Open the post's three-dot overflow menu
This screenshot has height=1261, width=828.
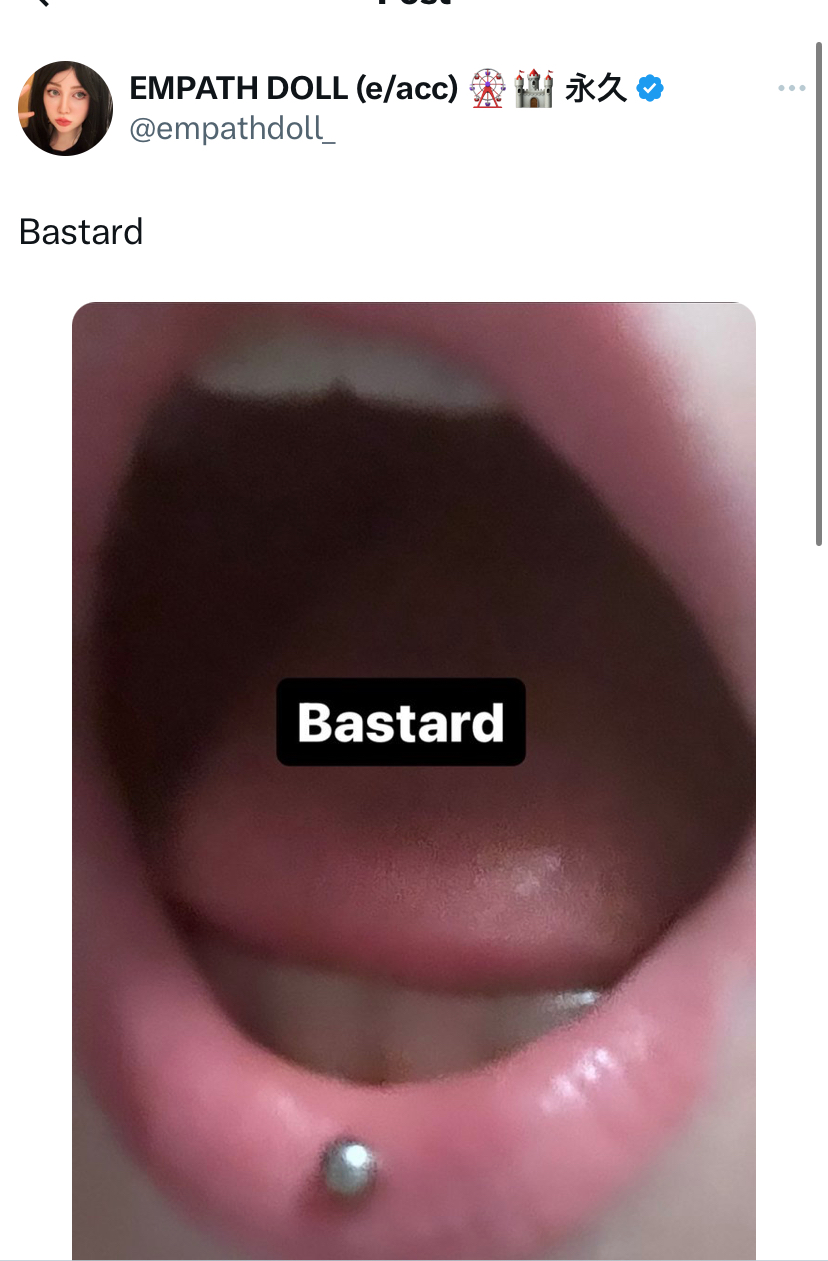coord(791,89)
